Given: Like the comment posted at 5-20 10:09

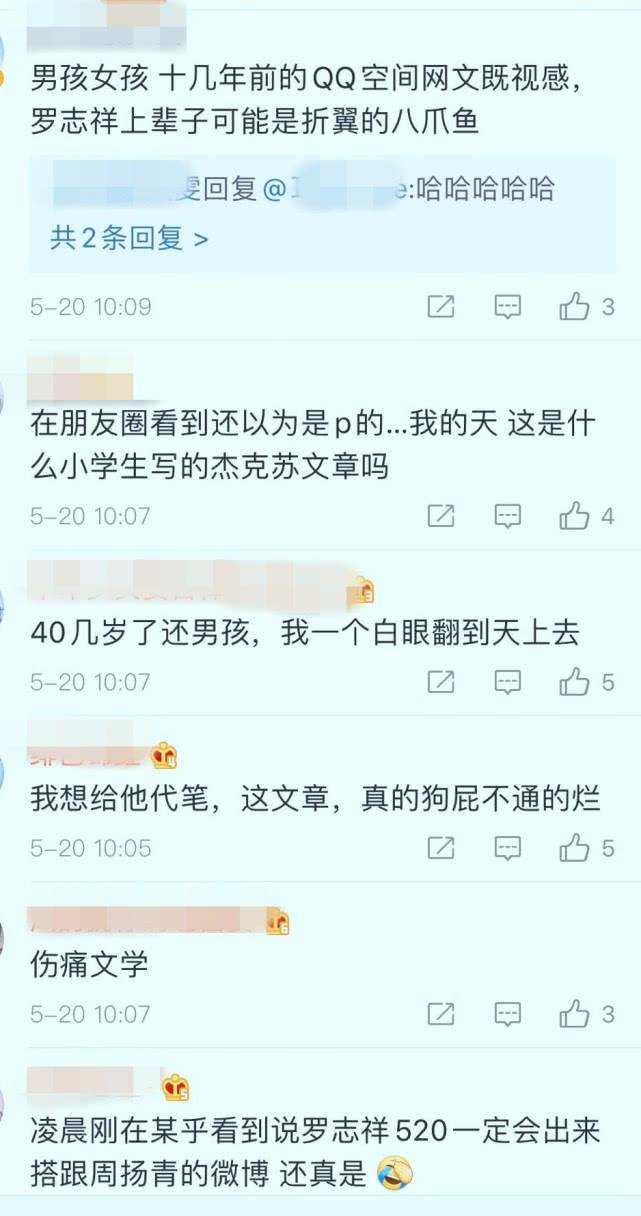Looking at the screenshot, I should [574, 307].
